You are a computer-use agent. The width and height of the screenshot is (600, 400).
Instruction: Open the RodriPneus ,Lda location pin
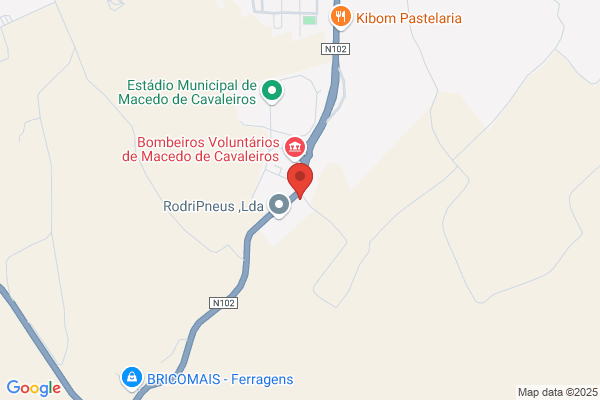(x=279, y=205)
